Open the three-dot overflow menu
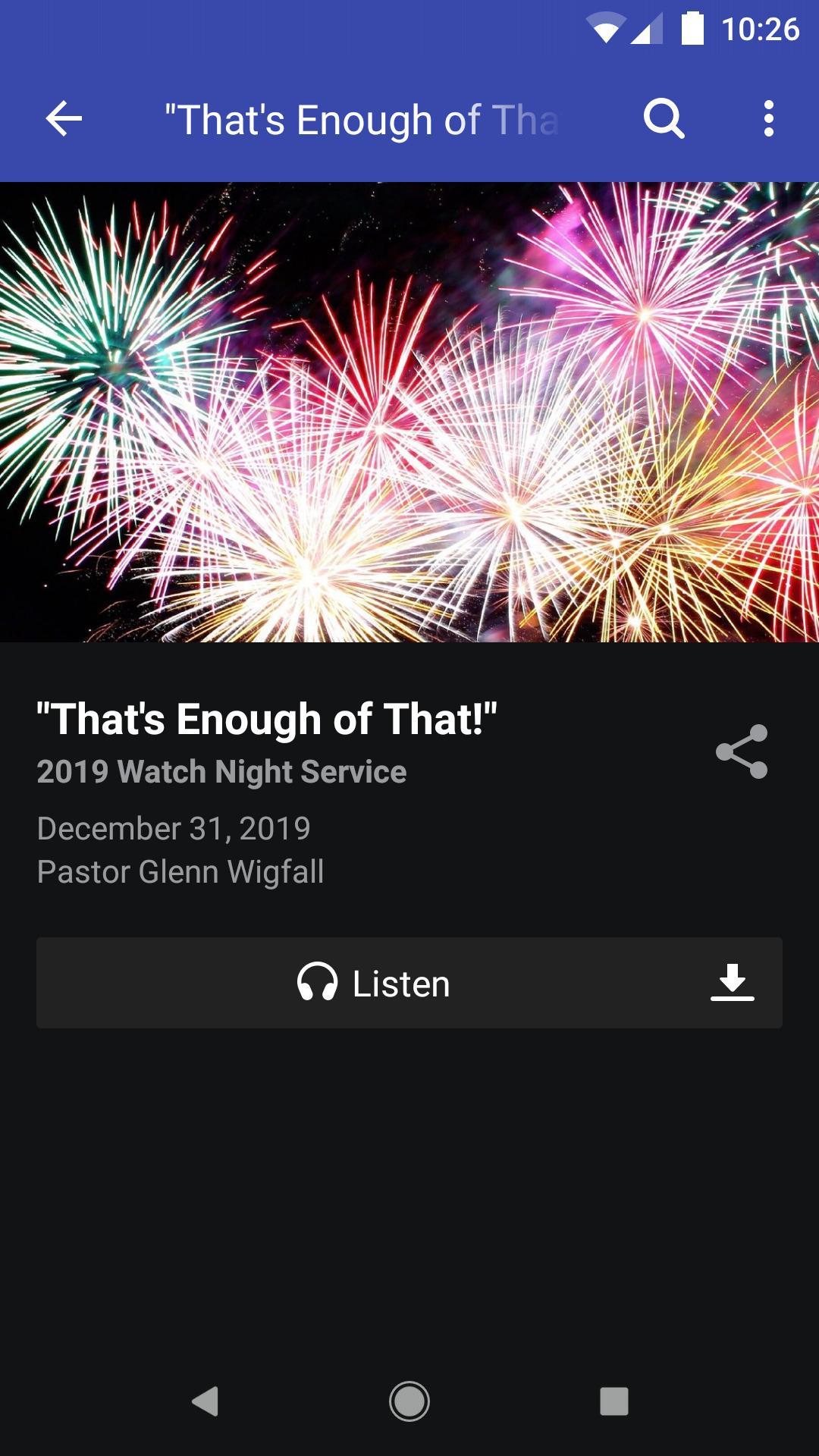The height and width of the screenshot is (1456, 819). [x=769, y=119]
